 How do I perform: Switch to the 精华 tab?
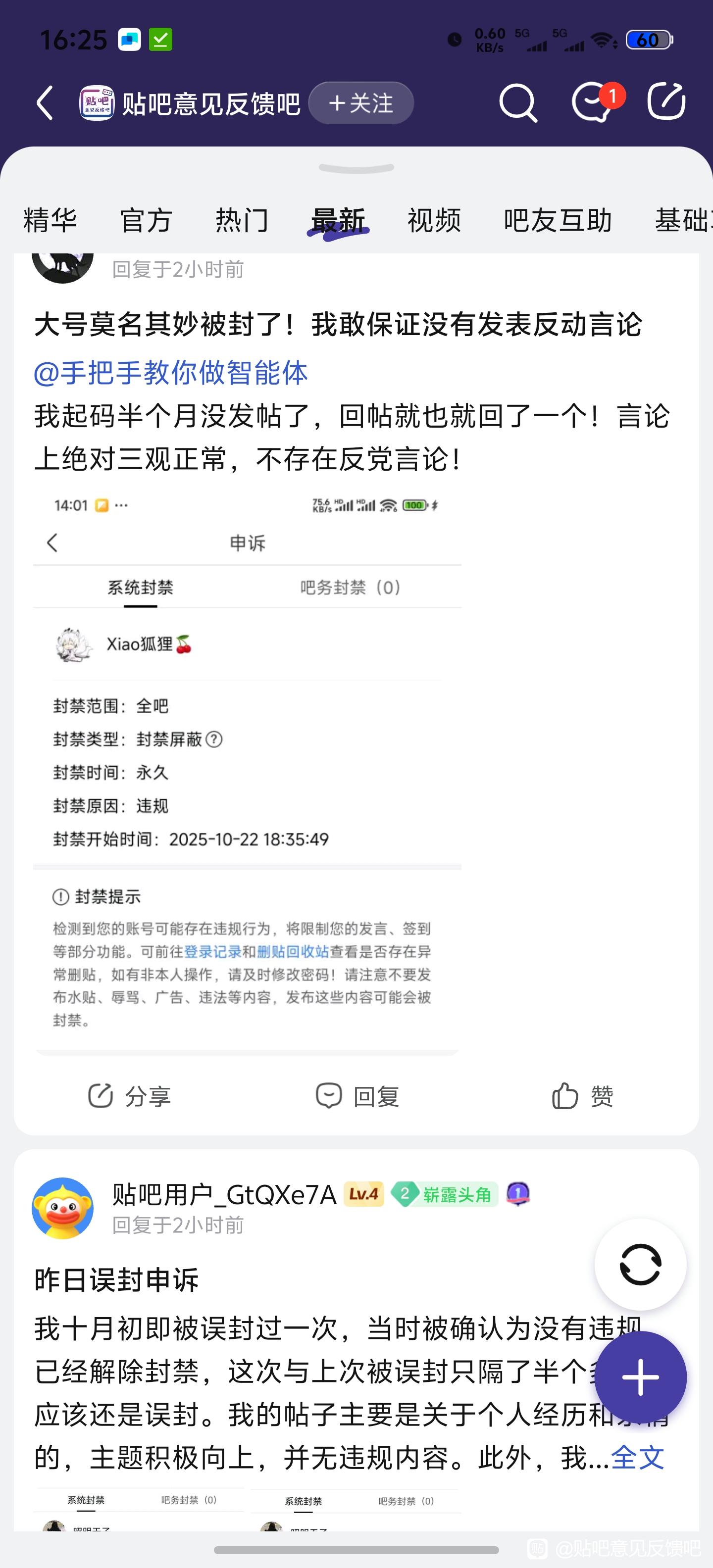[x=50, y=220]
